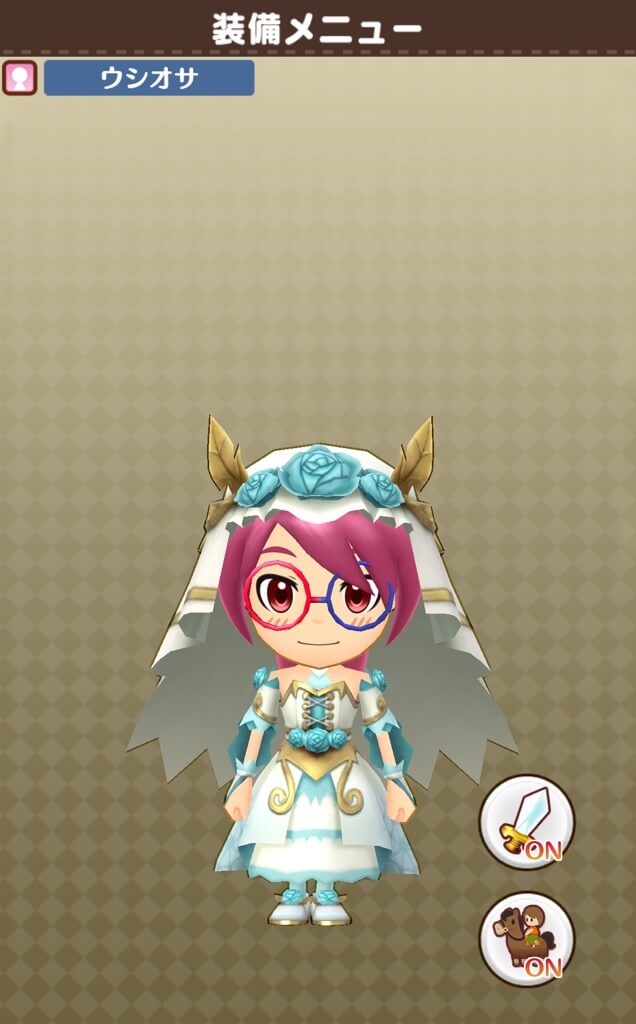Toggle the mount display ON button
Image resolution: width=636 pixels, height=1024 pixels.
tap(526, 939)
